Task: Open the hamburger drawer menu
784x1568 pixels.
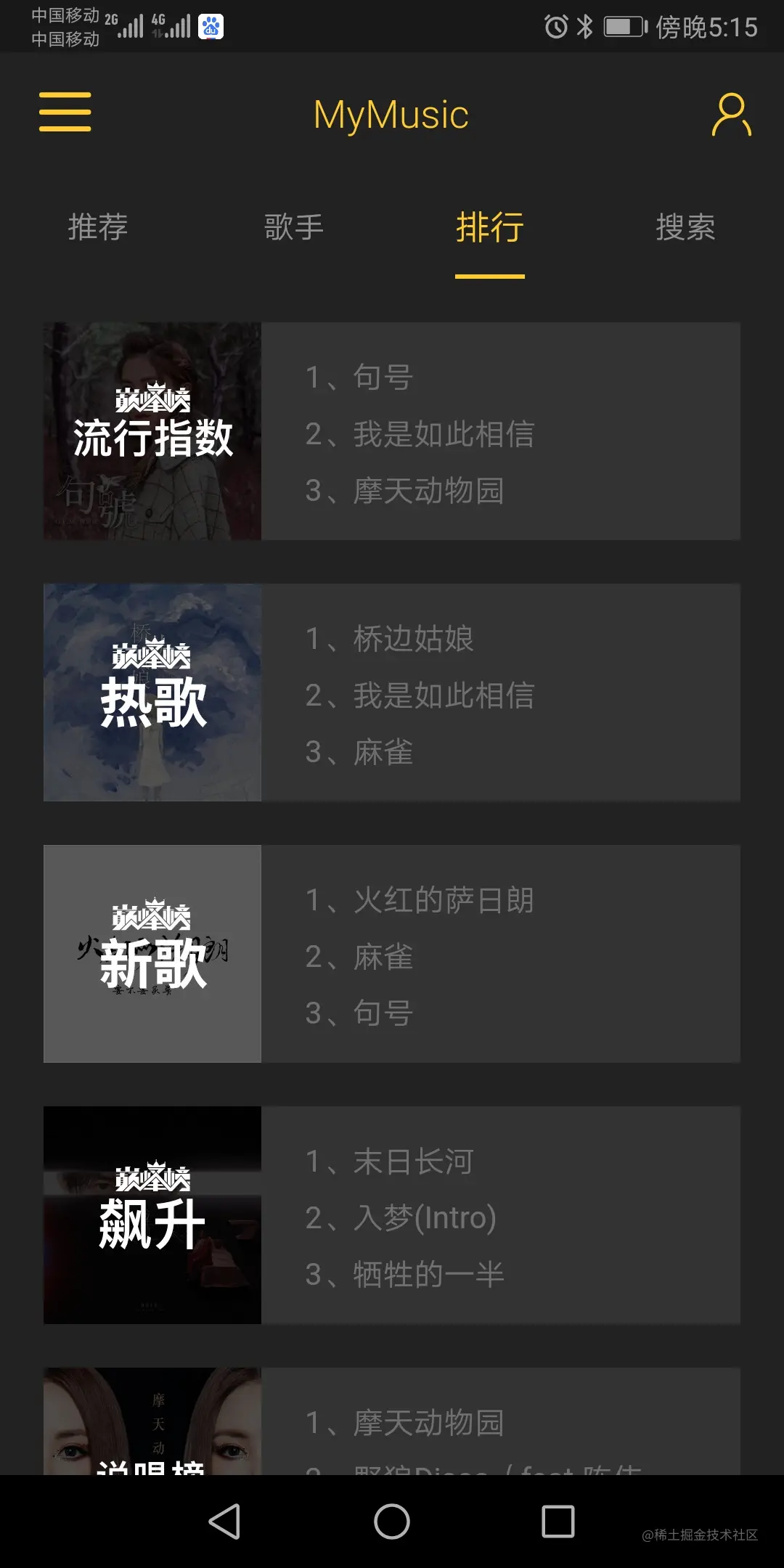Action: [x=65, y=113]
